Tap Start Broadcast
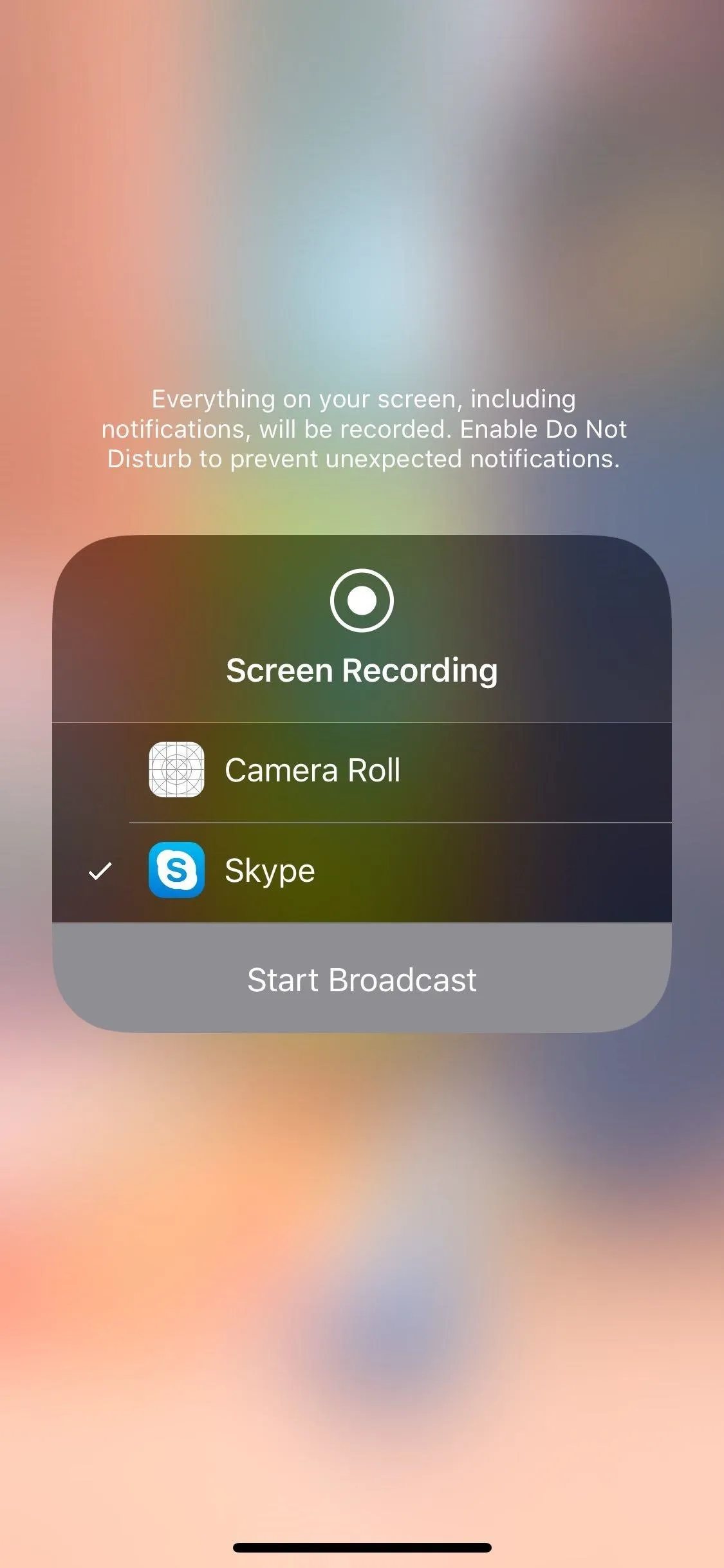The width and height of the screenshot is (724, 1568). tap(362, 979)
